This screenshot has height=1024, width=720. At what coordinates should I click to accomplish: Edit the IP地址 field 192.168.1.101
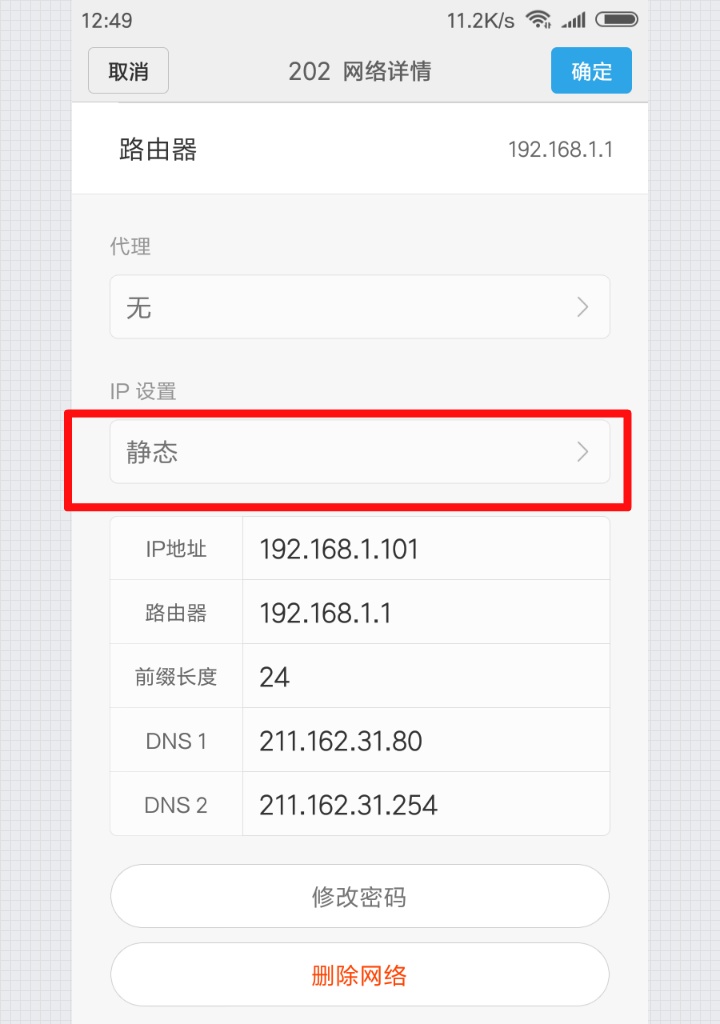[426, 549]
